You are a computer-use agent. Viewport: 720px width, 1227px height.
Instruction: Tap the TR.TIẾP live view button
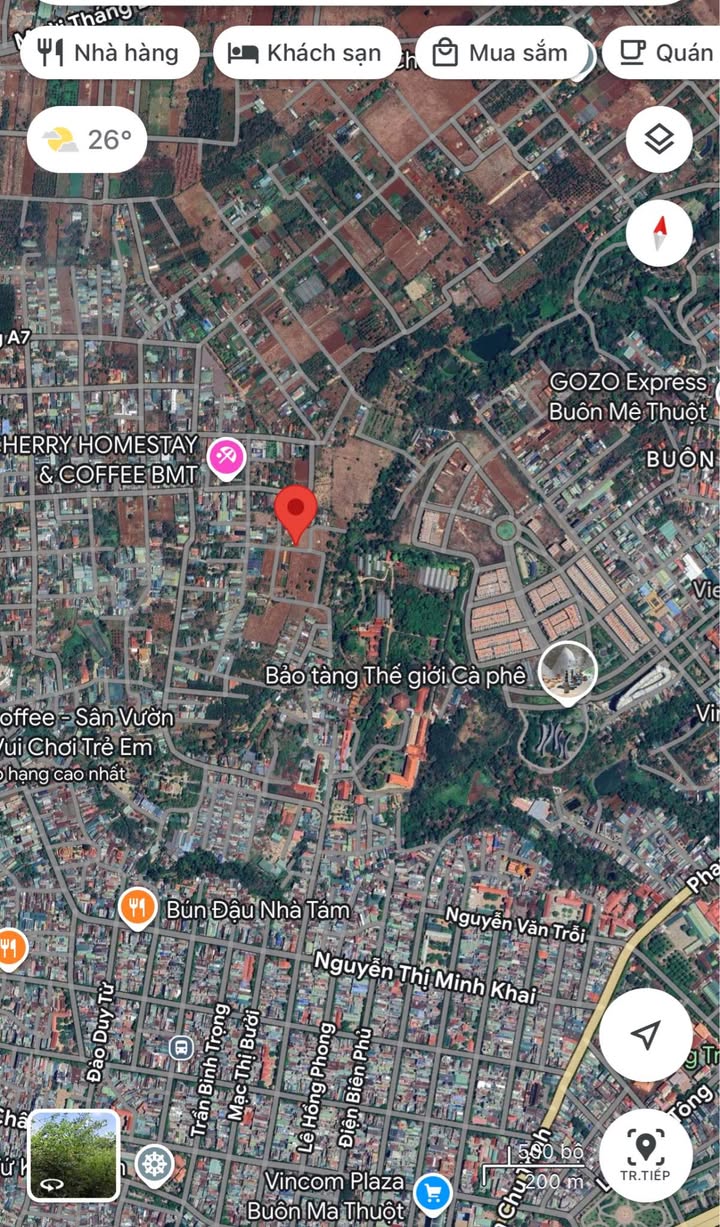[x=646, y=1155]
